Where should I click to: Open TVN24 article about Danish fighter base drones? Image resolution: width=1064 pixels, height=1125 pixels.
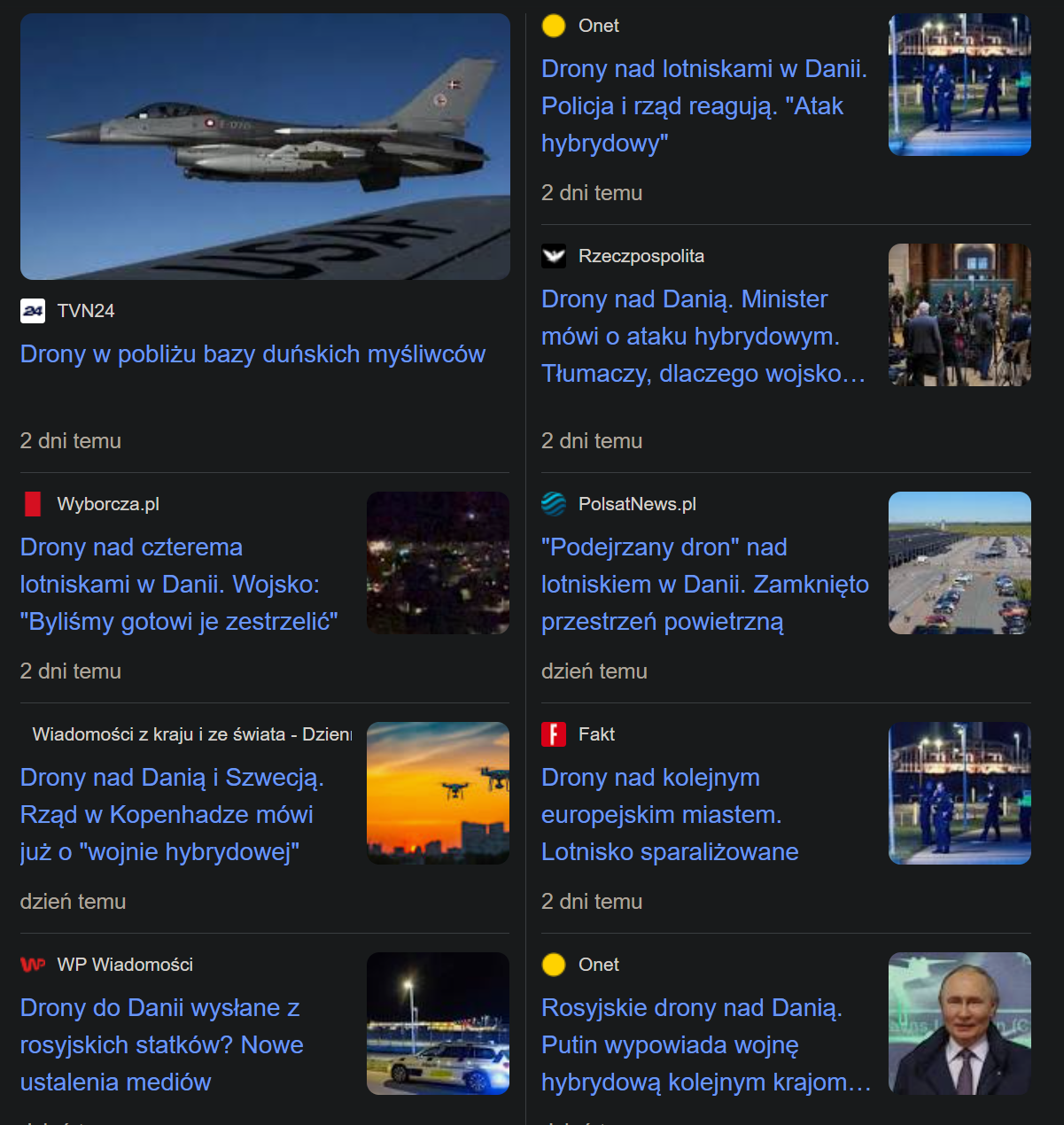[252, 354]
